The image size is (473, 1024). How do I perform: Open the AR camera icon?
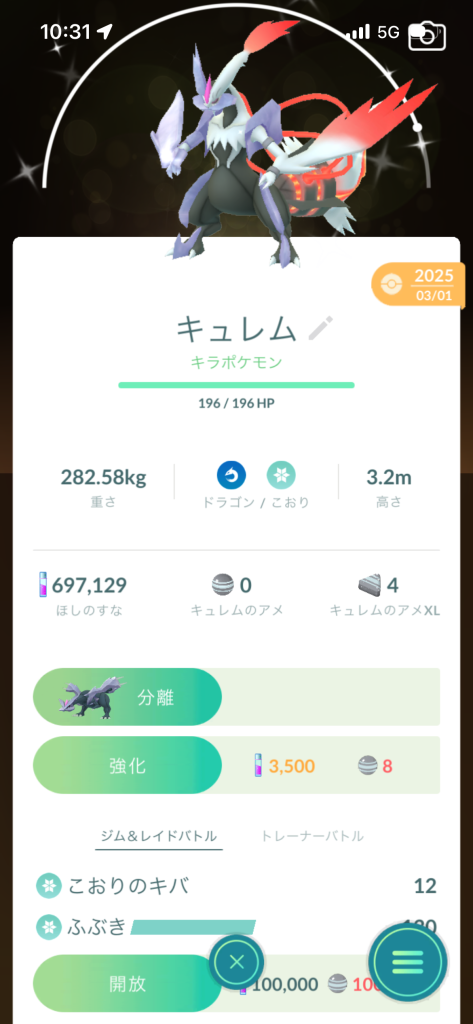(427, 37)
